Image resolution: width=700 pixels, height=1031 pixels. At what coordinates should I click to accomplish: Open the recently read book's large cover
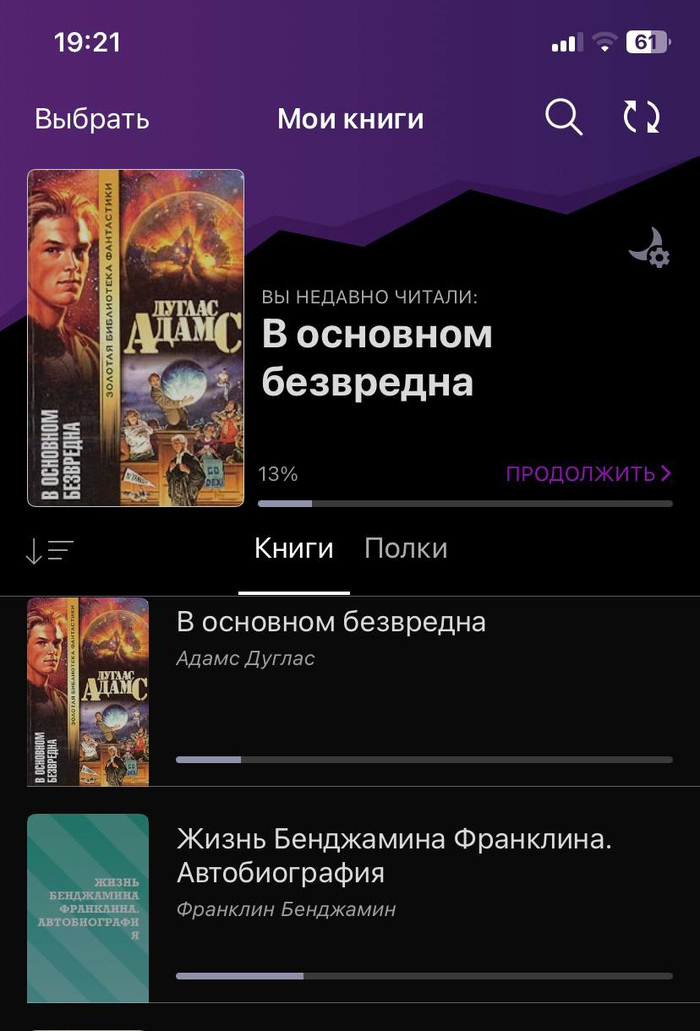[x=136, y=338]
